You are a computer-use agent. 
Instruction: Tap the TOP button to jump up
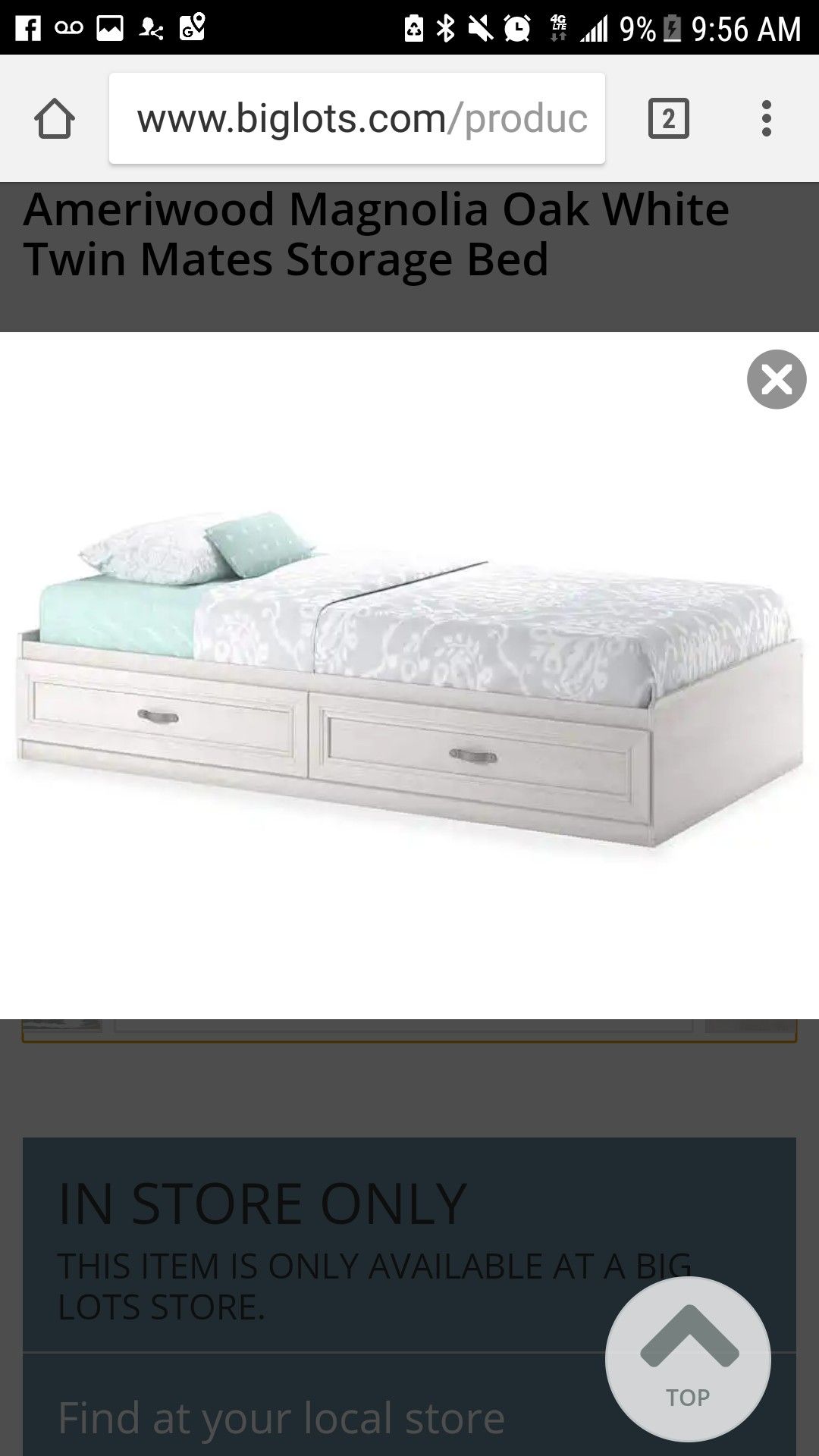[x=689, y=1360]
